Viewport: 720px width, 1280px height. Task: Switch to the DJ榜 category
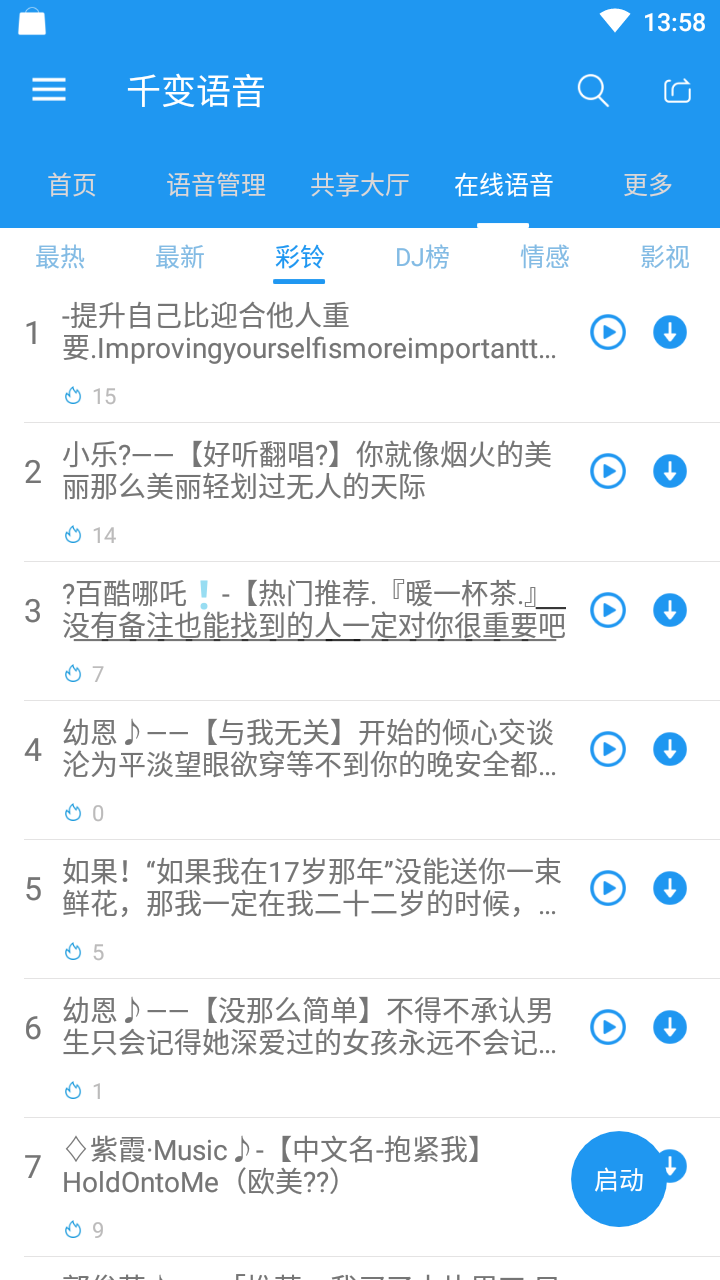422,257
